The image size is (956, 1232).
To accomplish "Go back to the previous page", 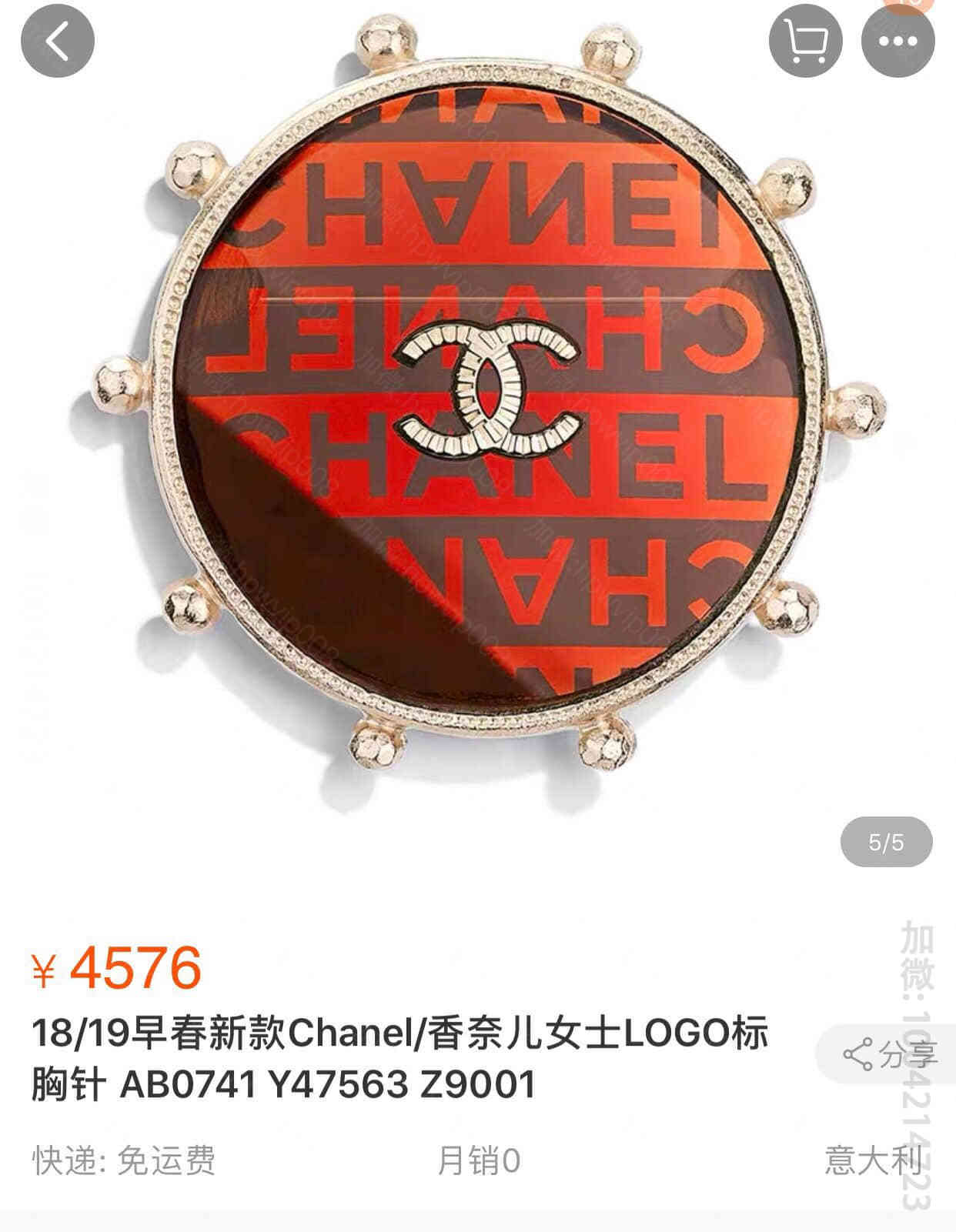I will 58,40.
